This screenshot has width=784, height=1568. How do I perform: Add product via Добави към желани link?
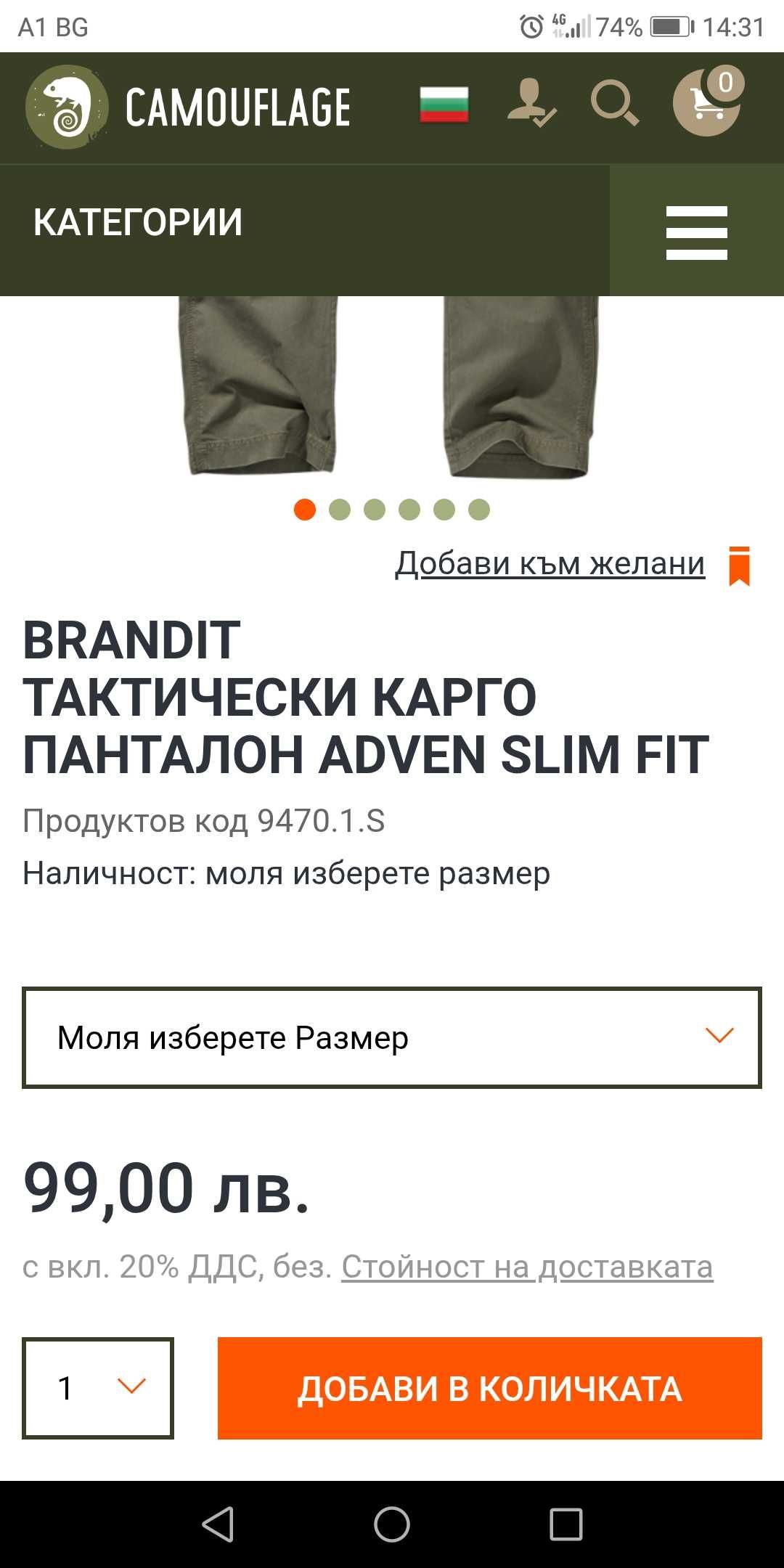coord(550,563)
